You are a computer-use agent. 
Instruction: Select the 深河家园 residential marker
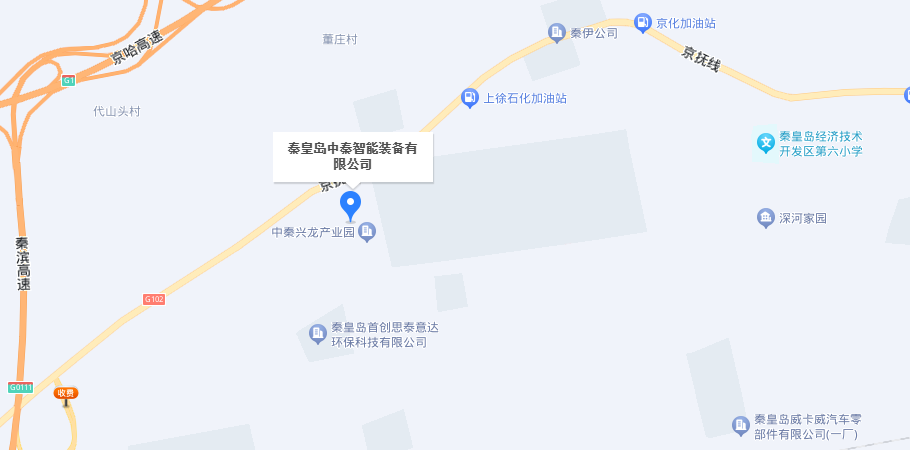[x=765, y=217]
